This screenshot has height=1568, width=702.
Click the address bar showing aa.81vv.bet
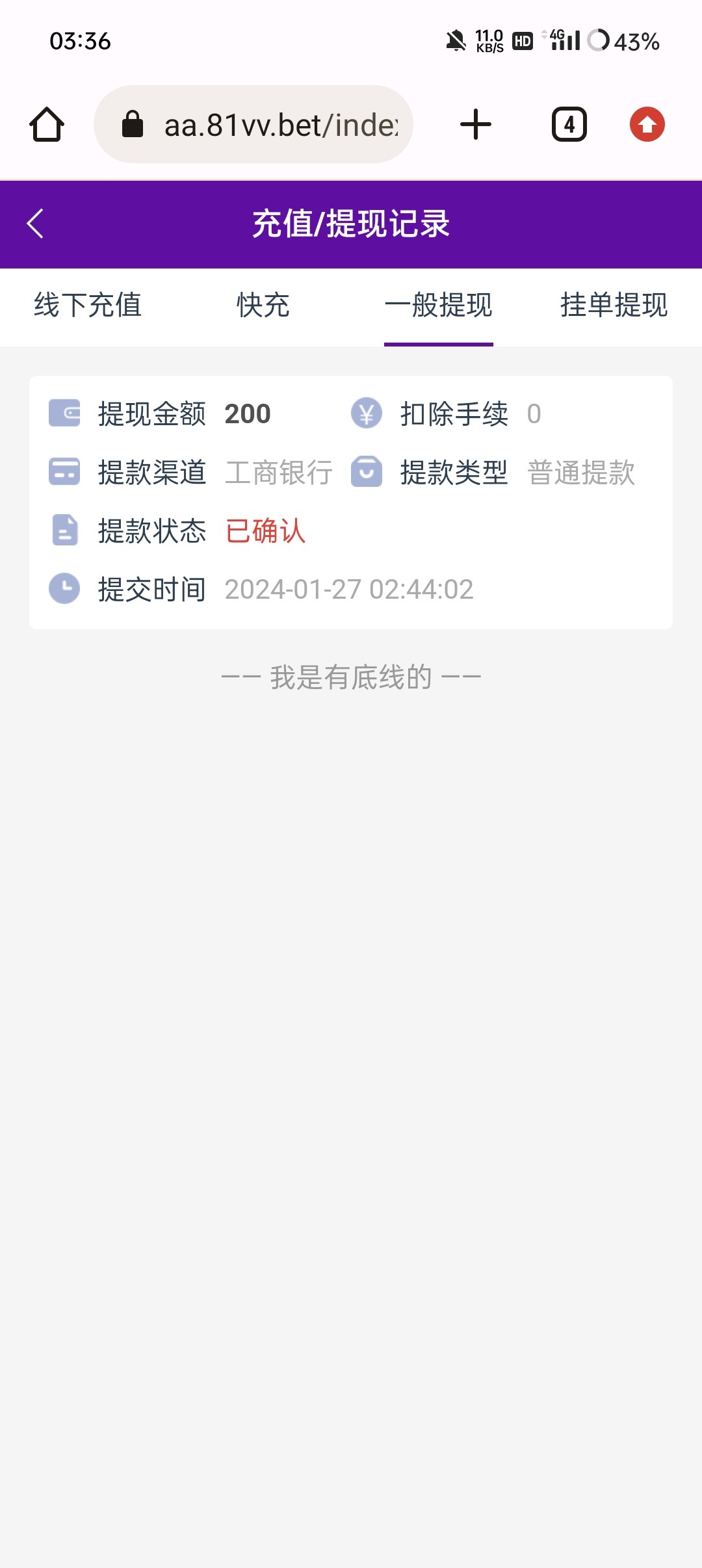coord(279,124)
